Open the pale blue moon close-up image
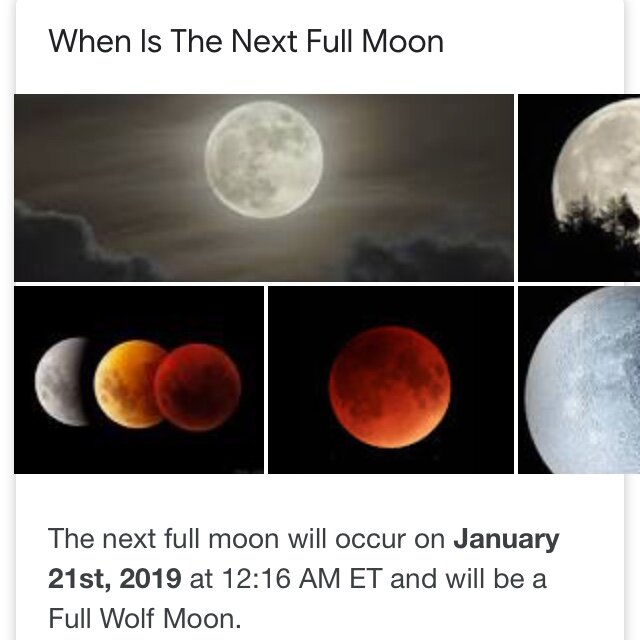Image resolution: width=640 pixels, height=640 pixels. [x=579, y=380]
